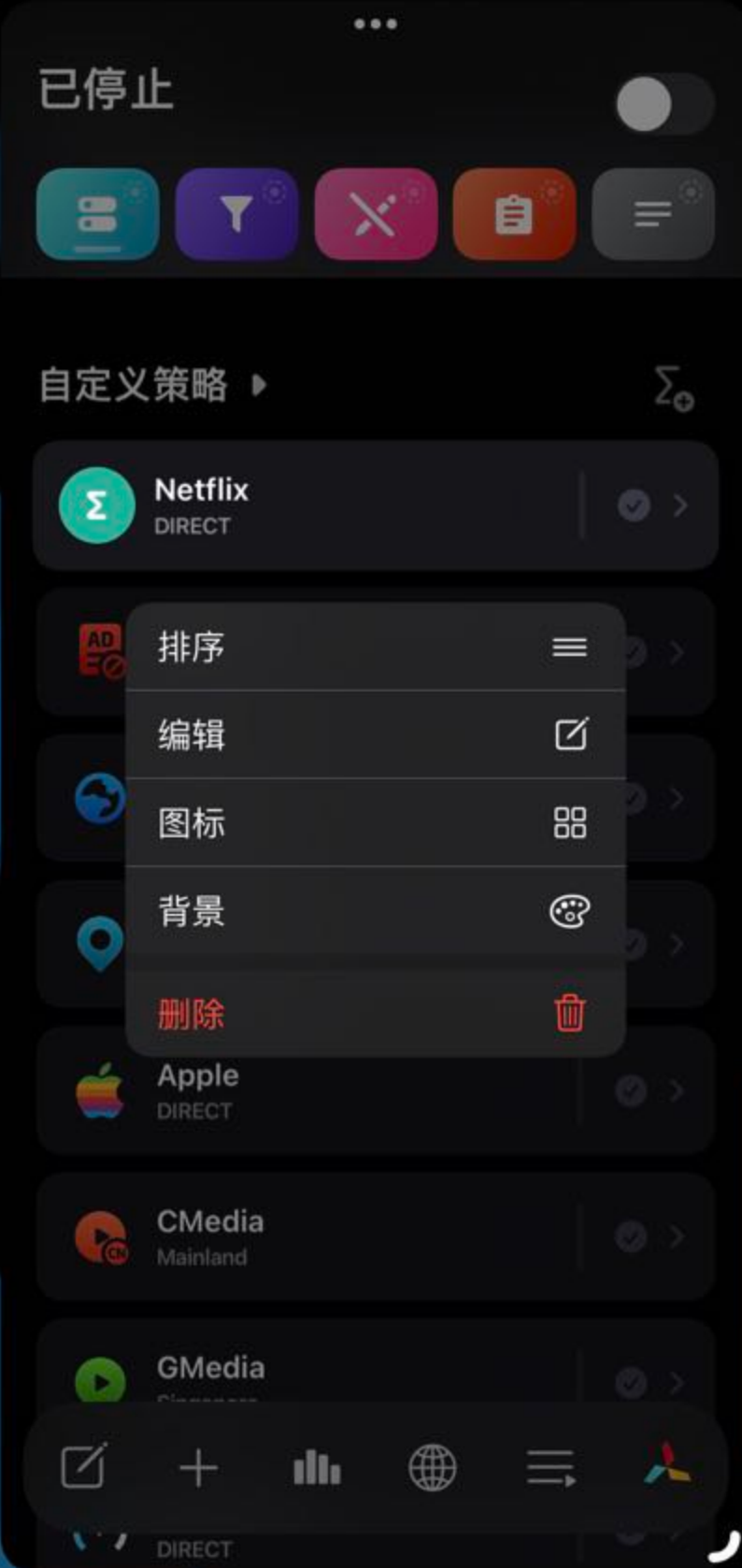Open the teal server list tab

97,215
